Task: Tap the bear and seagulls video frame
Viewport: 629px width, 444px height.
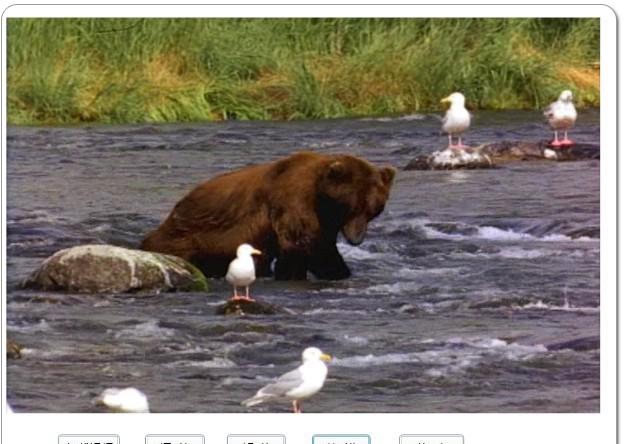Action: (x=303, y=215)
